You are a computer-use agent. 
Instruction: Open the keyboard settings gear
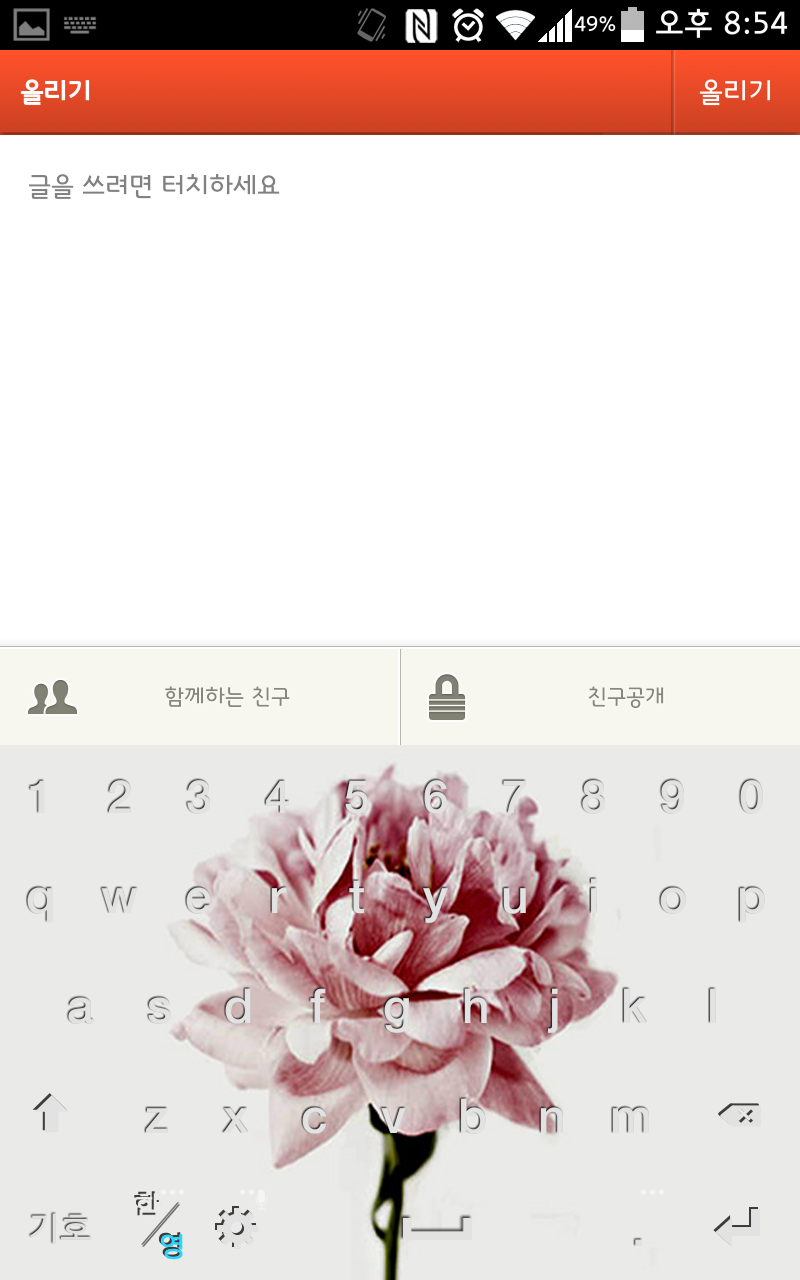click(236, 1224)
